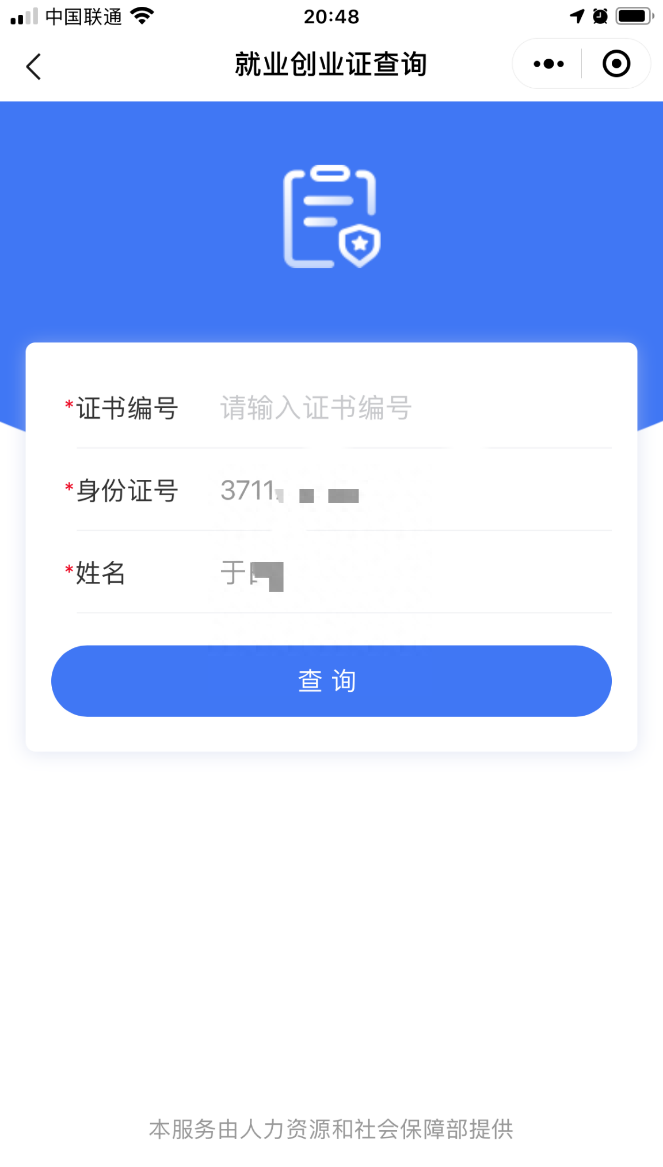Image resolution: width=663 pixels, height=1167 pixels.
Task: Focus the 姓名 input field
Action: 415,573
